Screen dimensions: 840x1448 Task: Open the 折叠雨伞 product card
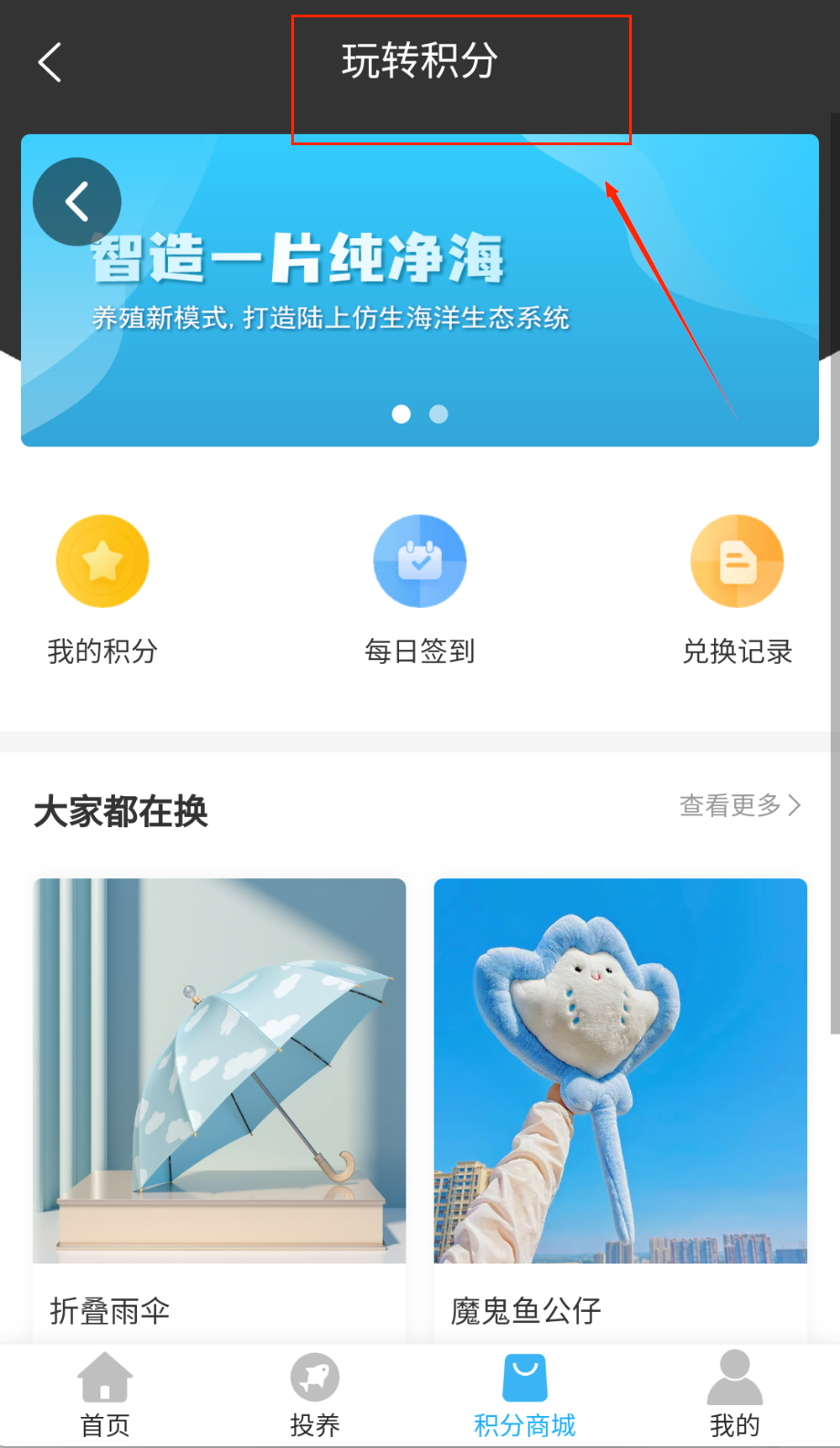[x=219, y=1096]
